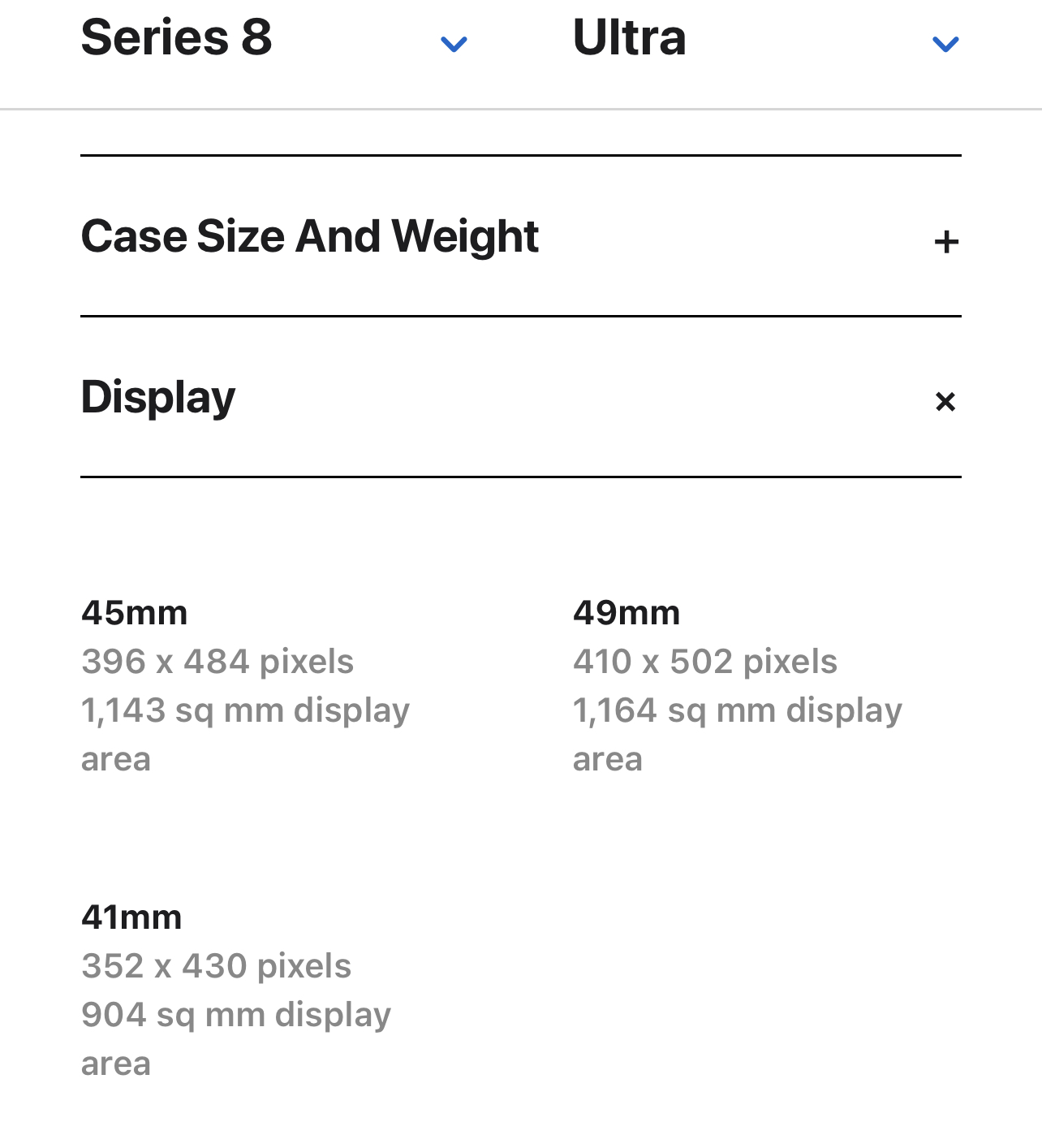Open the Series 8 model dropdown
Image resolution: width=1042 pixels, height=1148 pixels.
(x=274, y=39)
